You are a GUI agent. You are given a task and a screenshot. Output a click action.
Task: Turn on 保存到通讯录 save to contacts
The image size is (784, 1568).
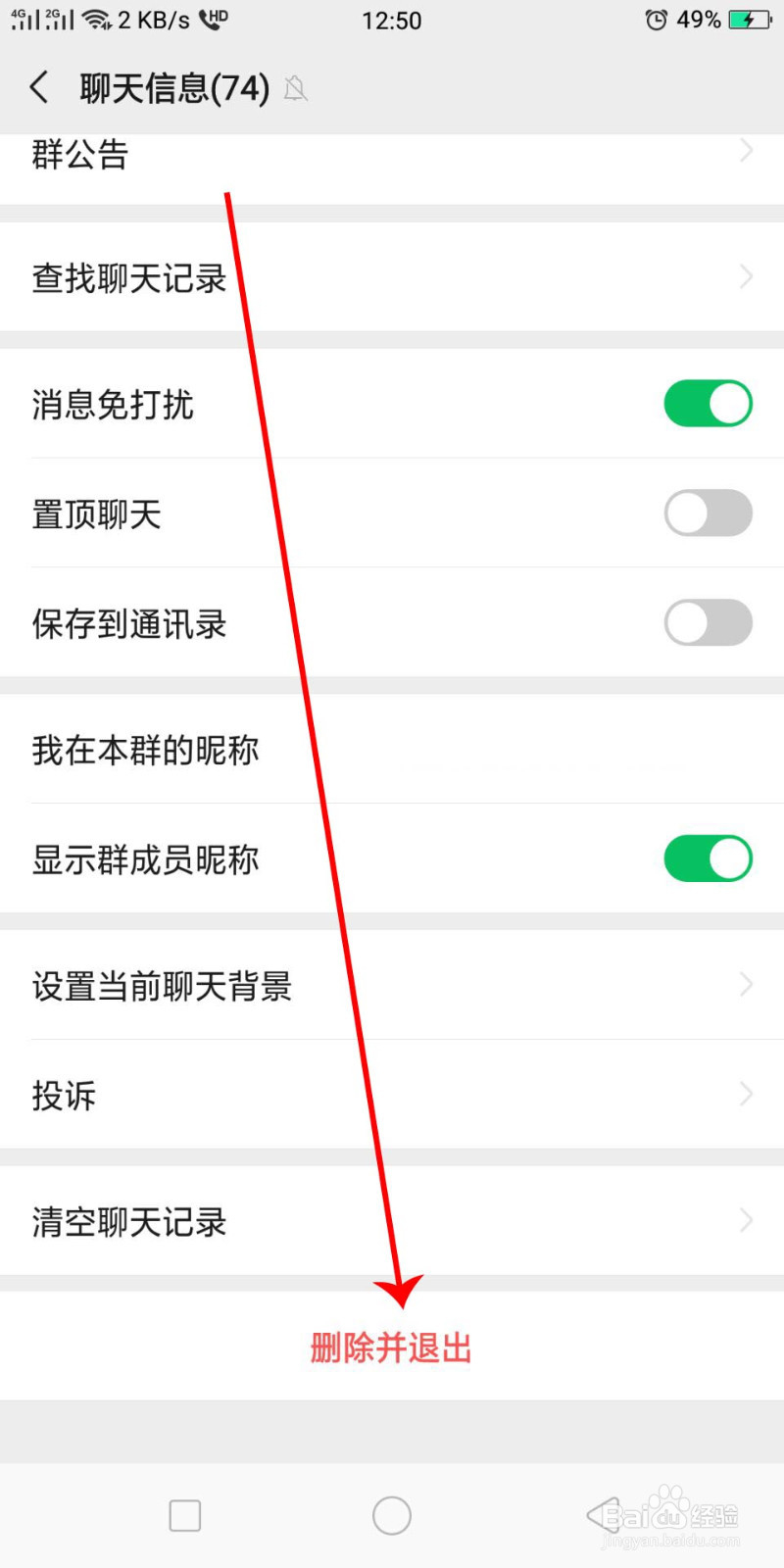tap(708, 622)
